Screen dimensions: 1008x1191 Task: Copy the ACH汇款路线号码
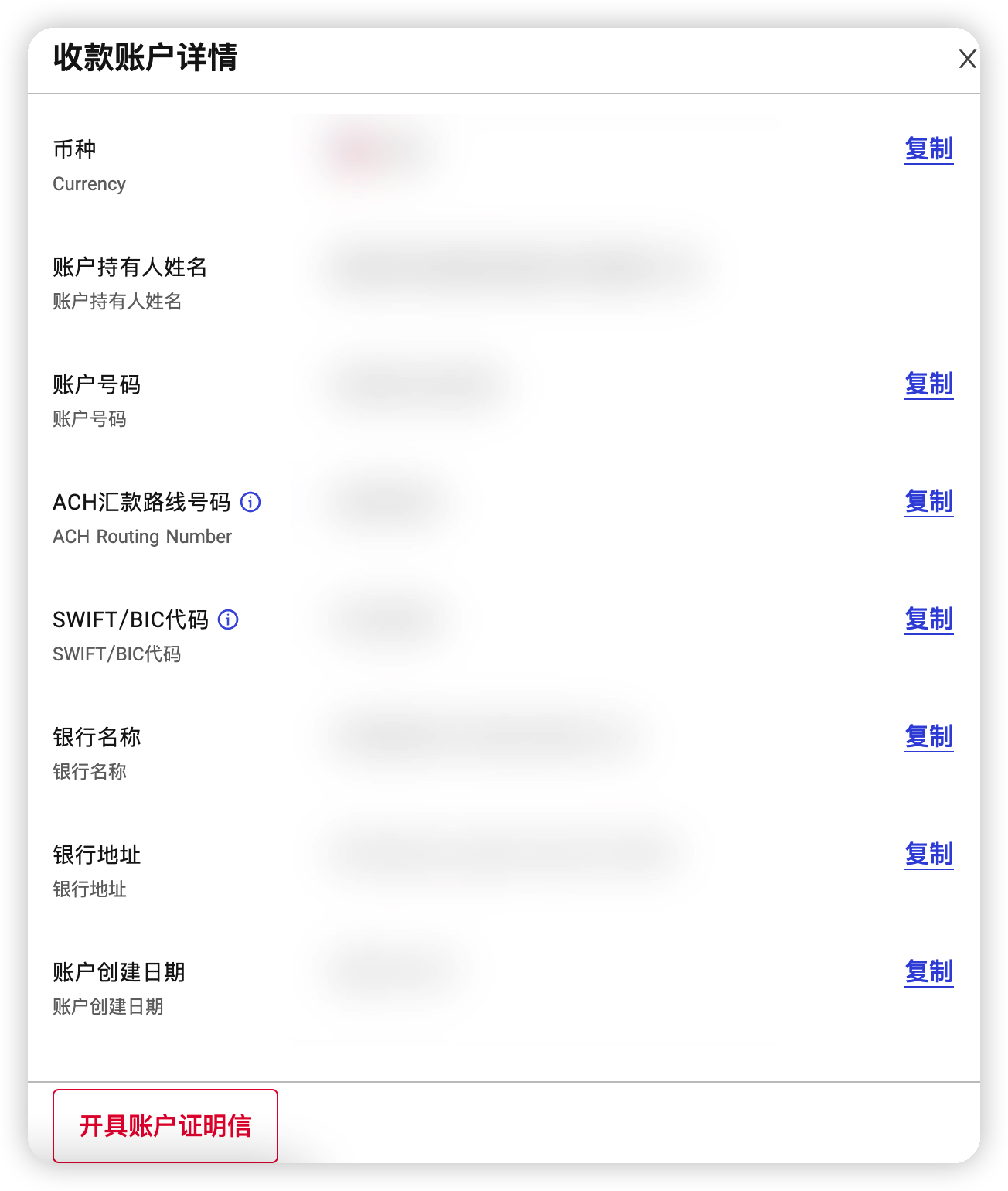[x=928, y=501]
